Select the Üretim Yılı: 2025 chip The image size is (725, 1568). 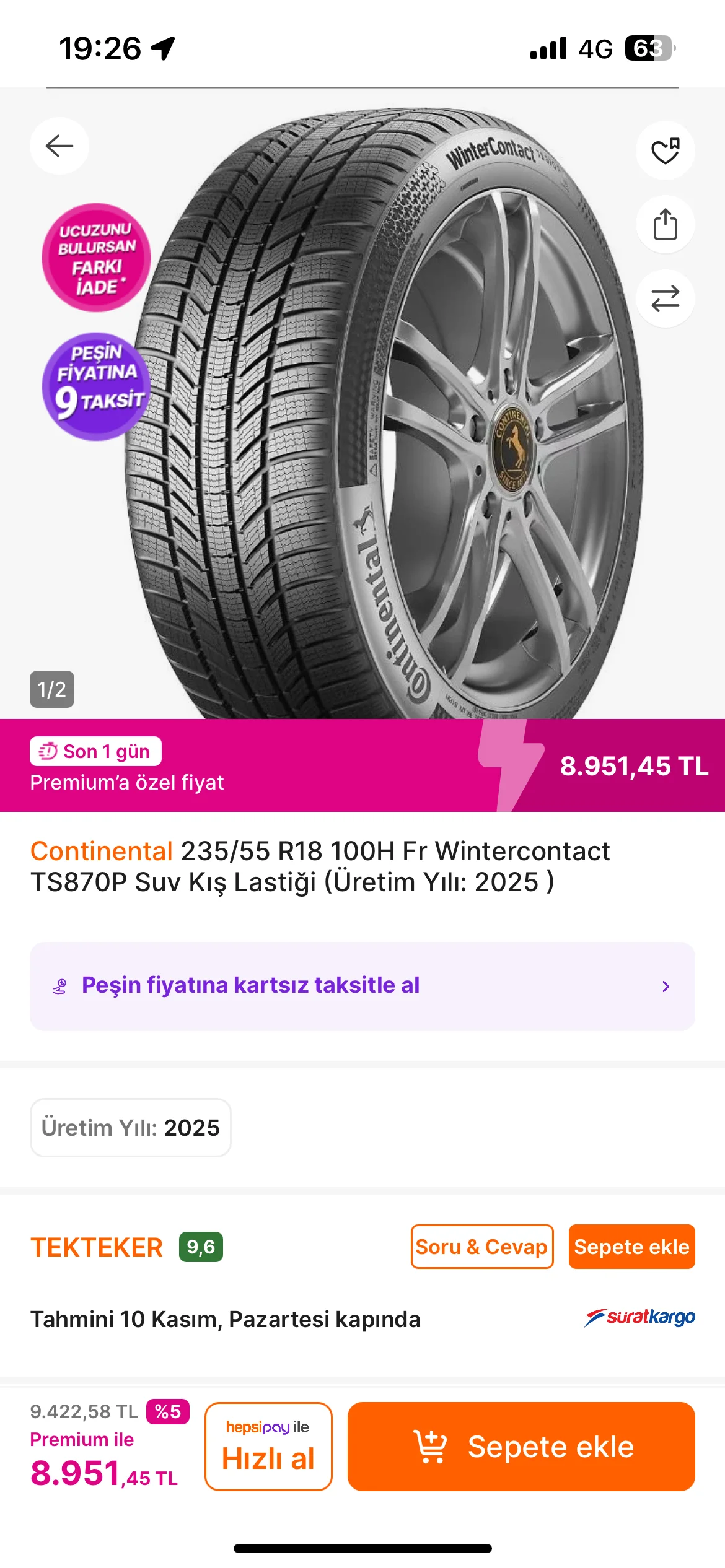[131, 1128]
